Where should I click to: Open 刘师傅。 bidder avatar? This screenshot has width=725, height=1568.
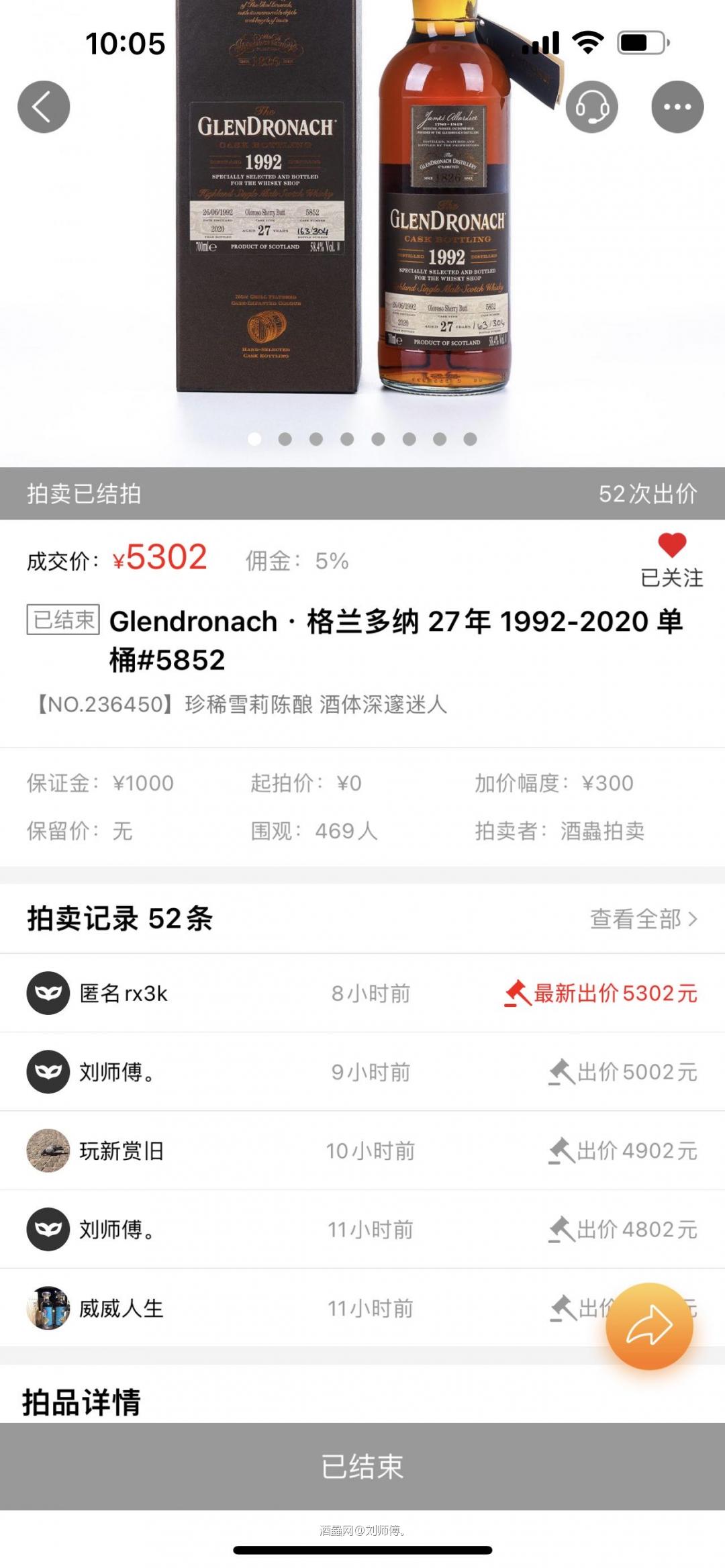tap(48, 1072)
